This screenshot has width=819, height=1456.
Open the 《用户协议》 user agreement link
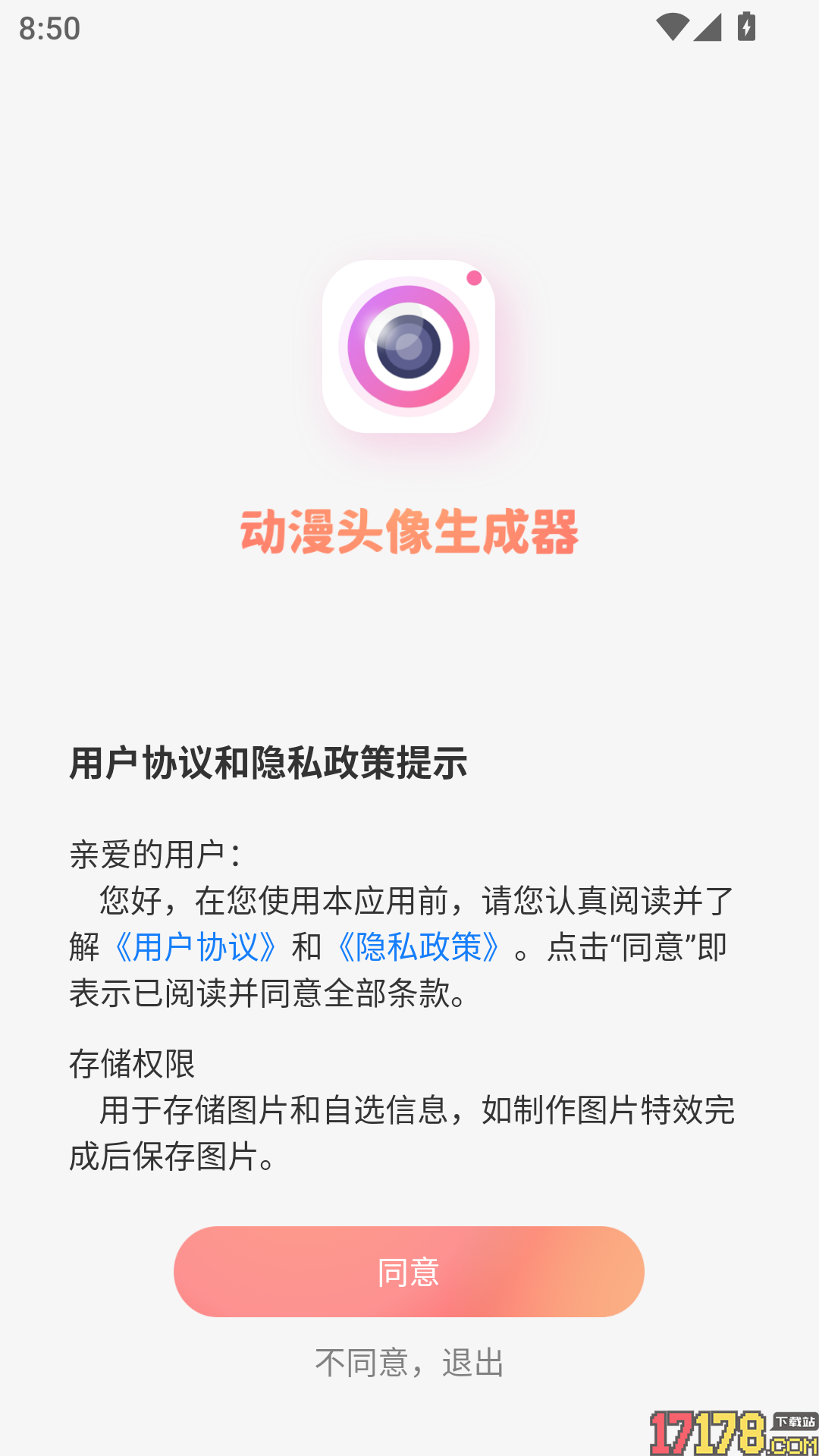[193, 947]
